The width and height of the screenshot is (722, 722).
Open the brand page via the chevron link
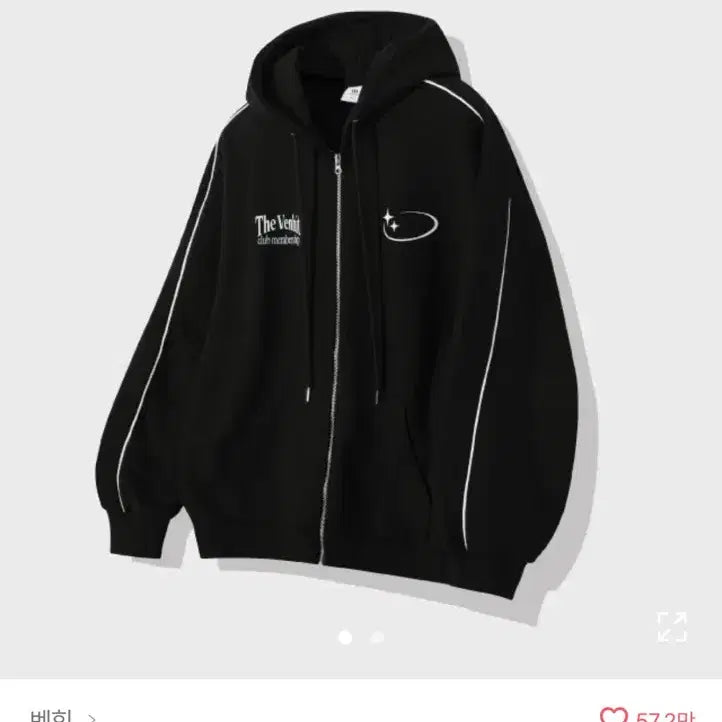(x=92, y=716)
